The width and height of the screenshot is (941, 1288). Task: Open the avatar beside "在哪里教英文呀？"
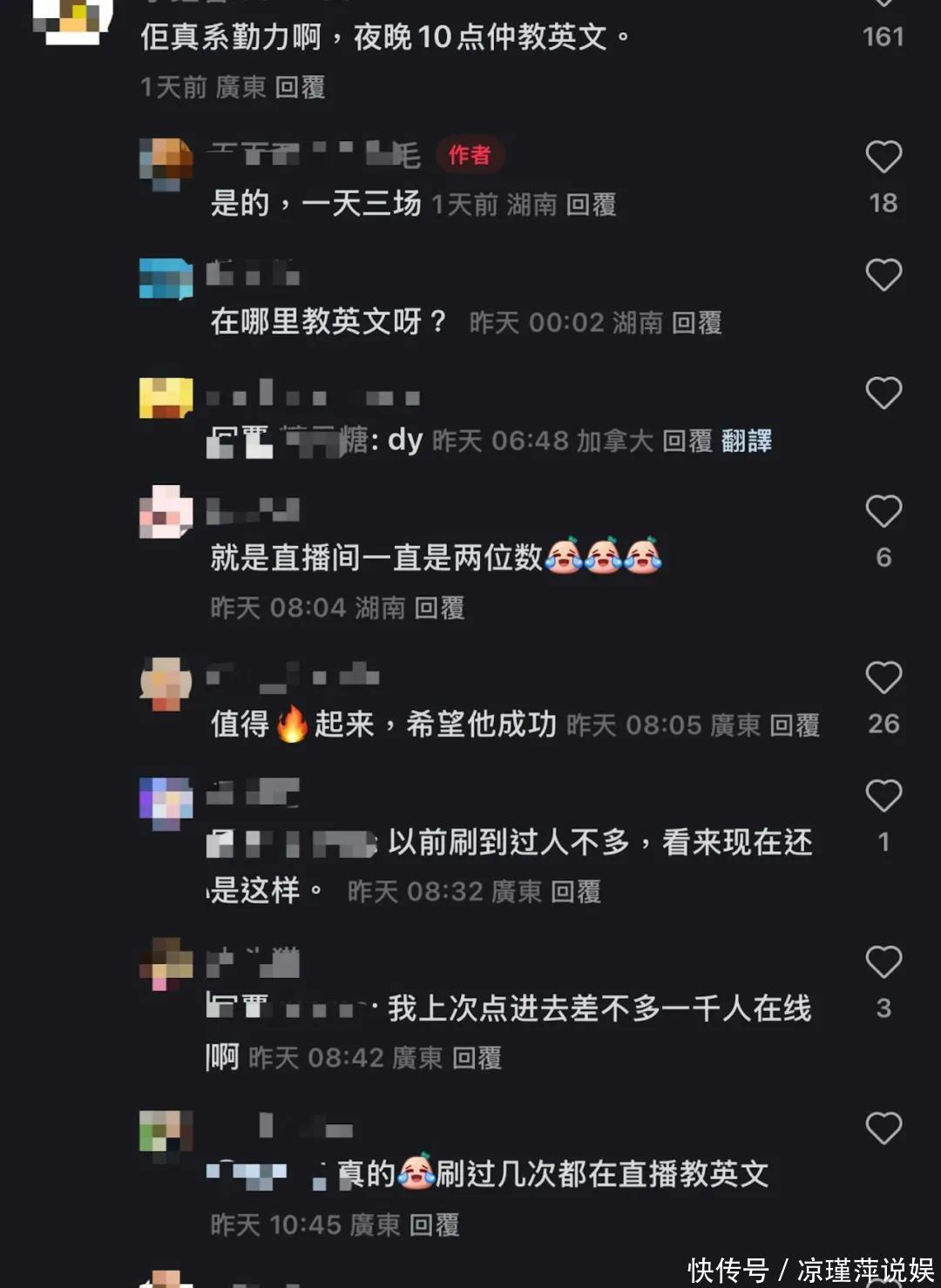point(166,279)
